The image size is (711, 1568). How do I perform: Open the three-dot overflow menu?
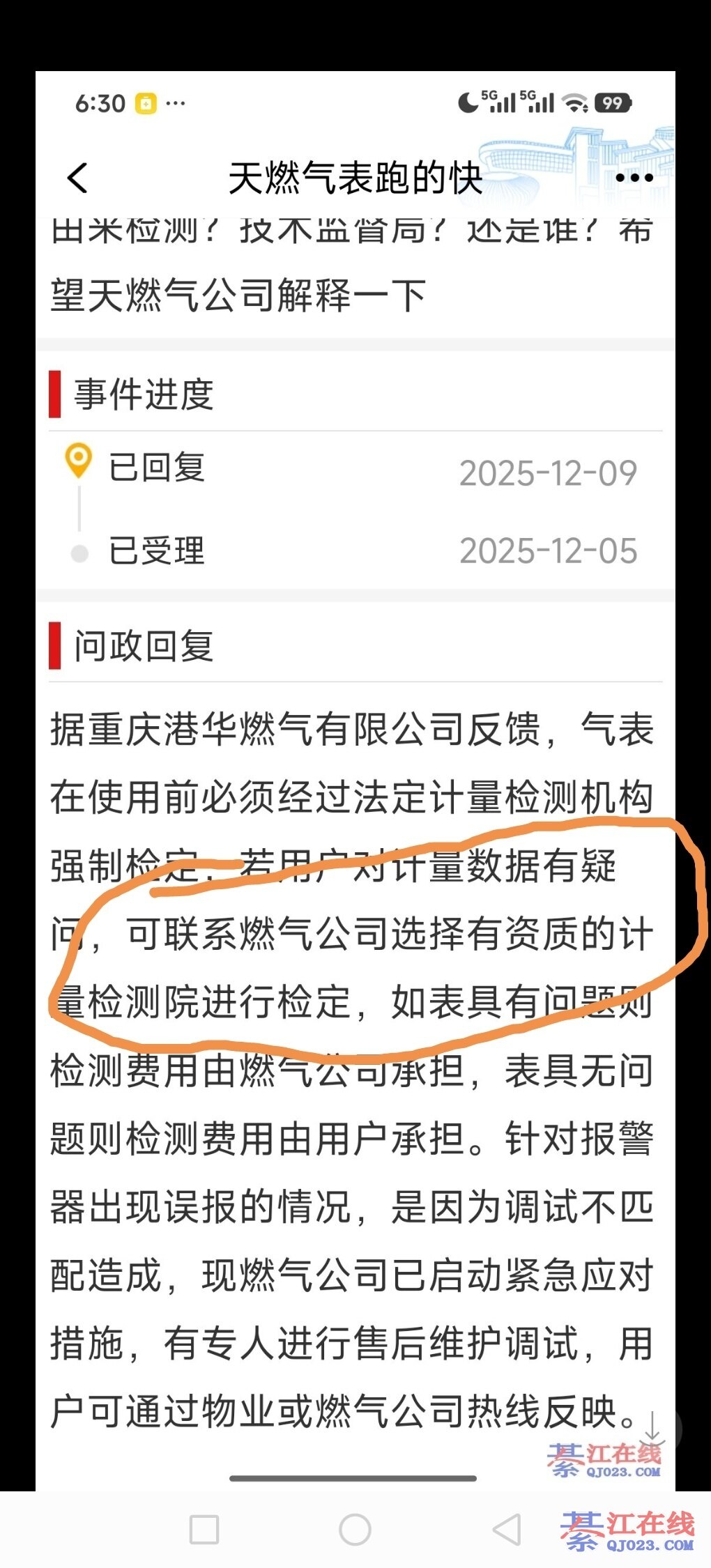(634, 178)
